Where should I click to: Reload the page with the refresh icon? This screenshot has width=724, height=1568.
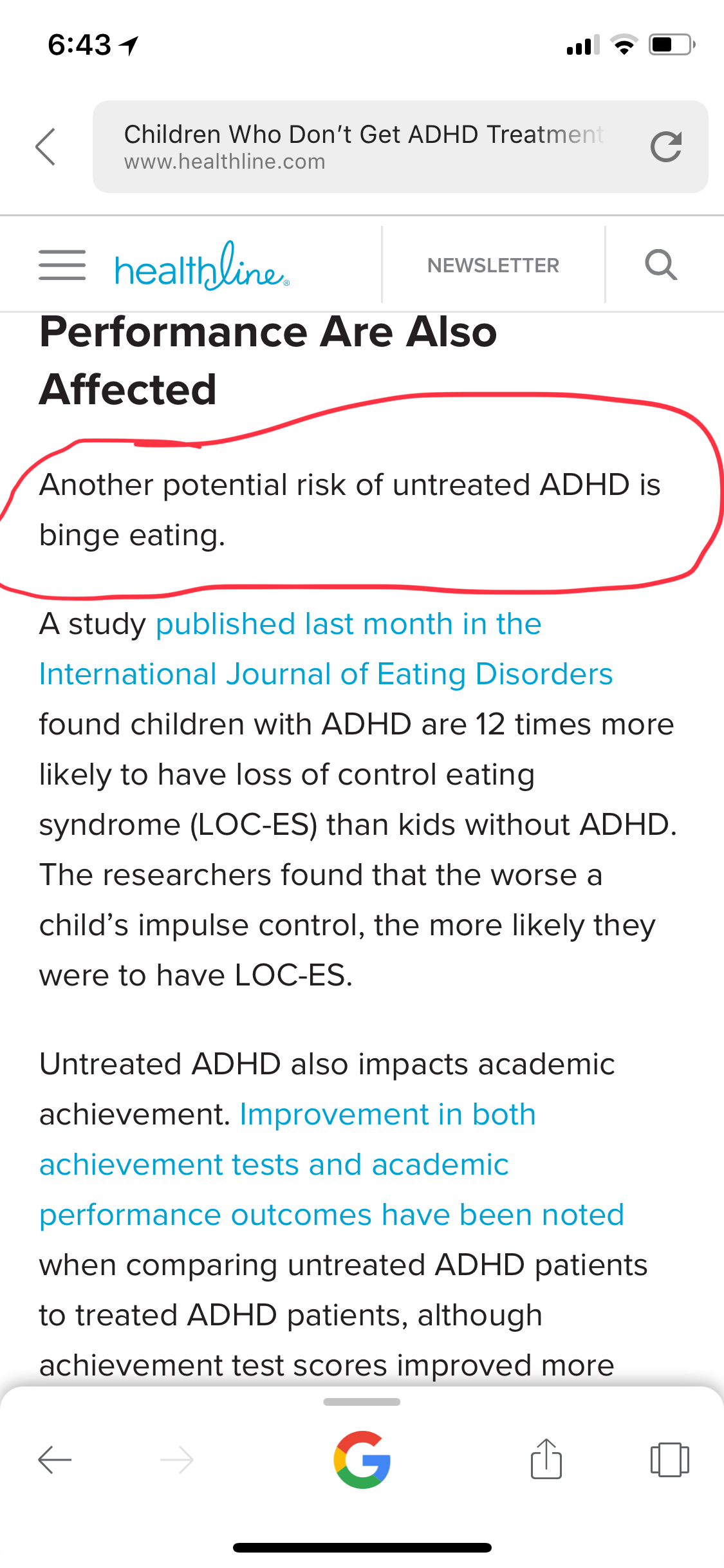pyautogui.click(x=666, y=147)
